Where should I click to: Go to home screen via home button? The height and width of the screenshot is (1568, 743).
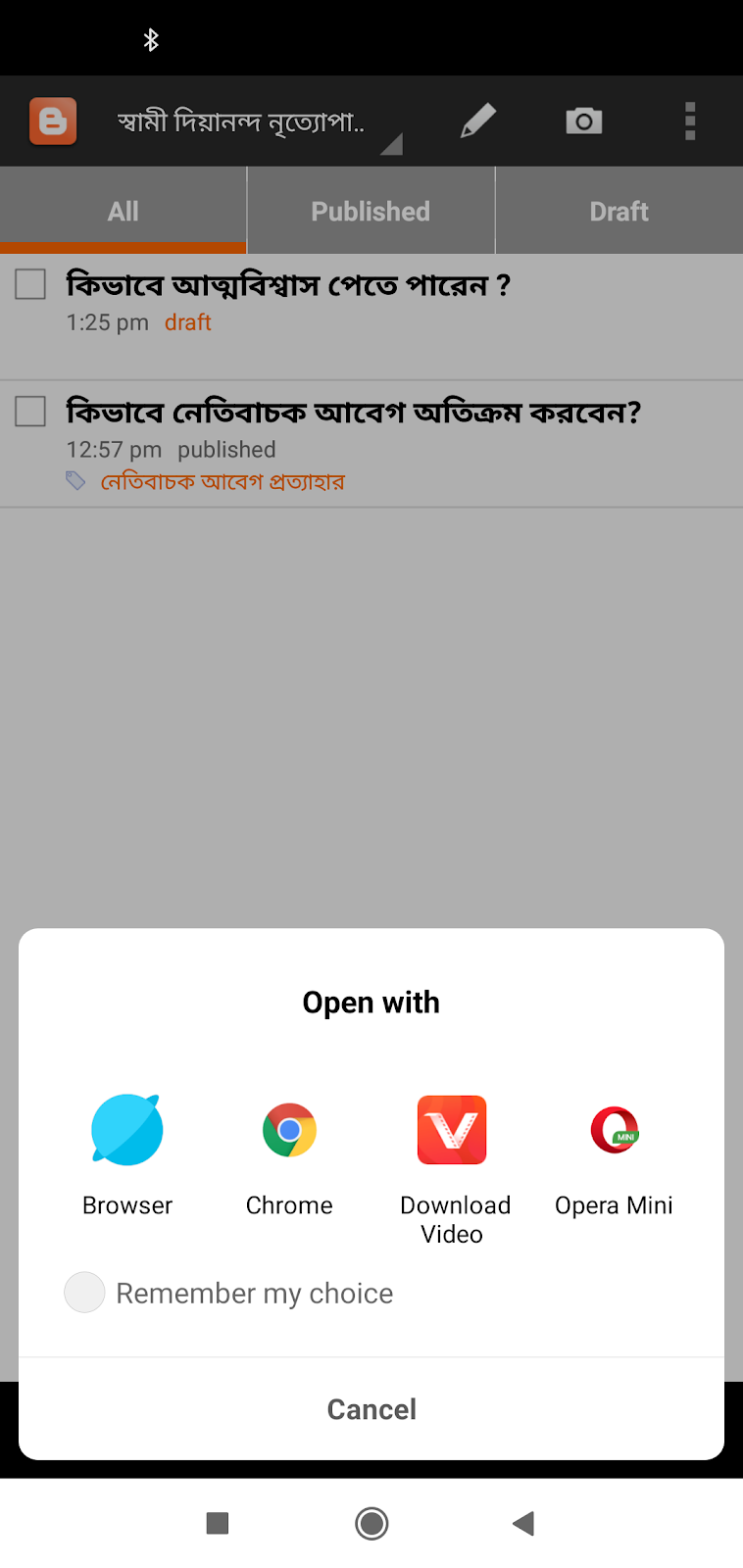click(371, 1523)
